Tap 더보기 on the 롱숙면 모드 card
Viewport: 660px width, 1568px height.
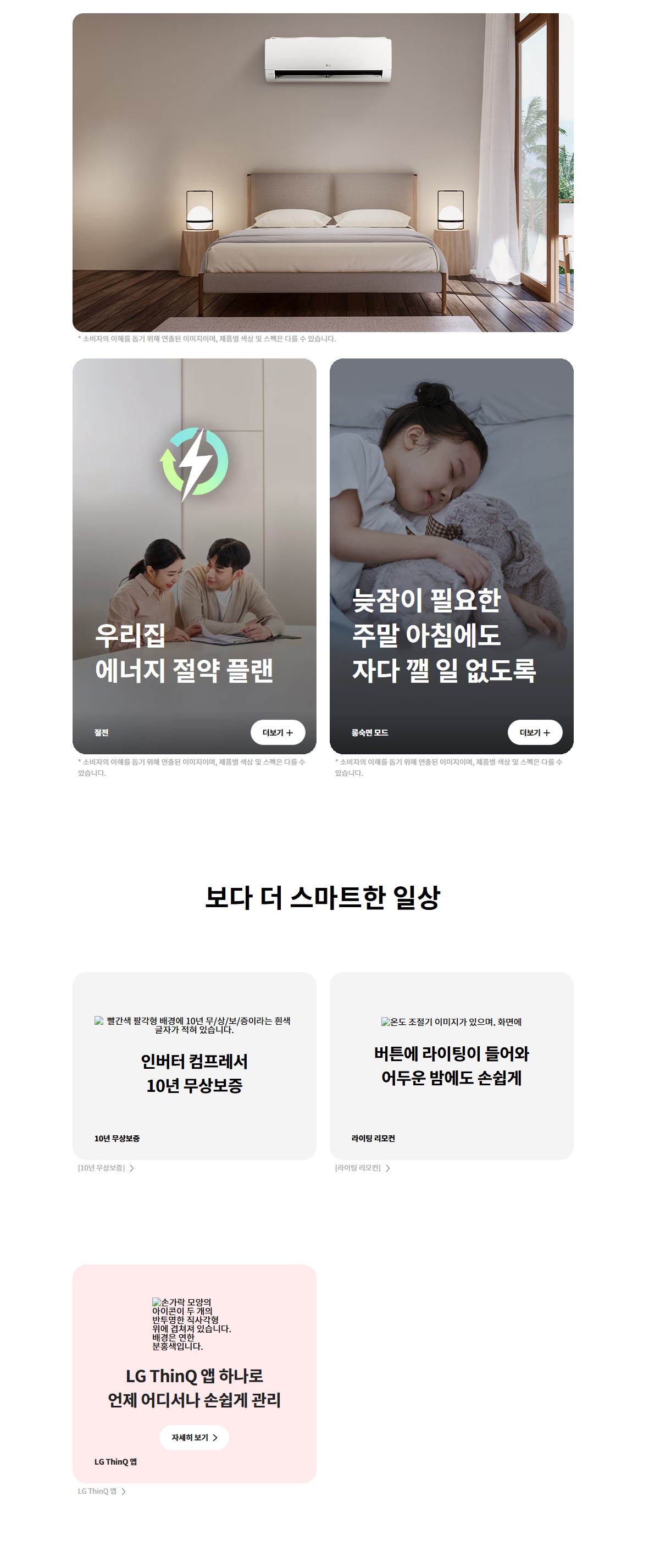pyautogui.click(x=535, y=732)
